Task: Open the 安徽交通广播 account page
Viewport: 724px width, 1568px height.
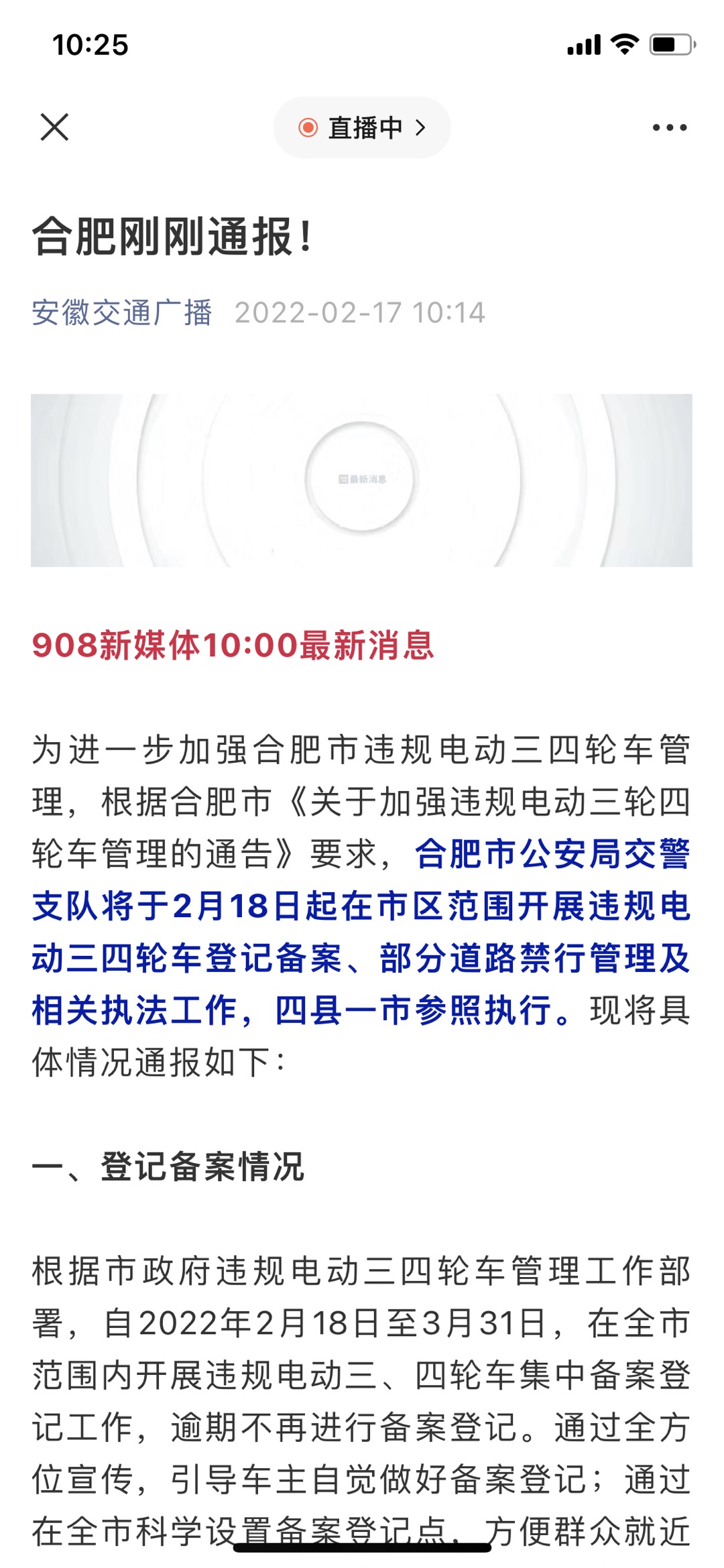Action: [x=122, y=312]
